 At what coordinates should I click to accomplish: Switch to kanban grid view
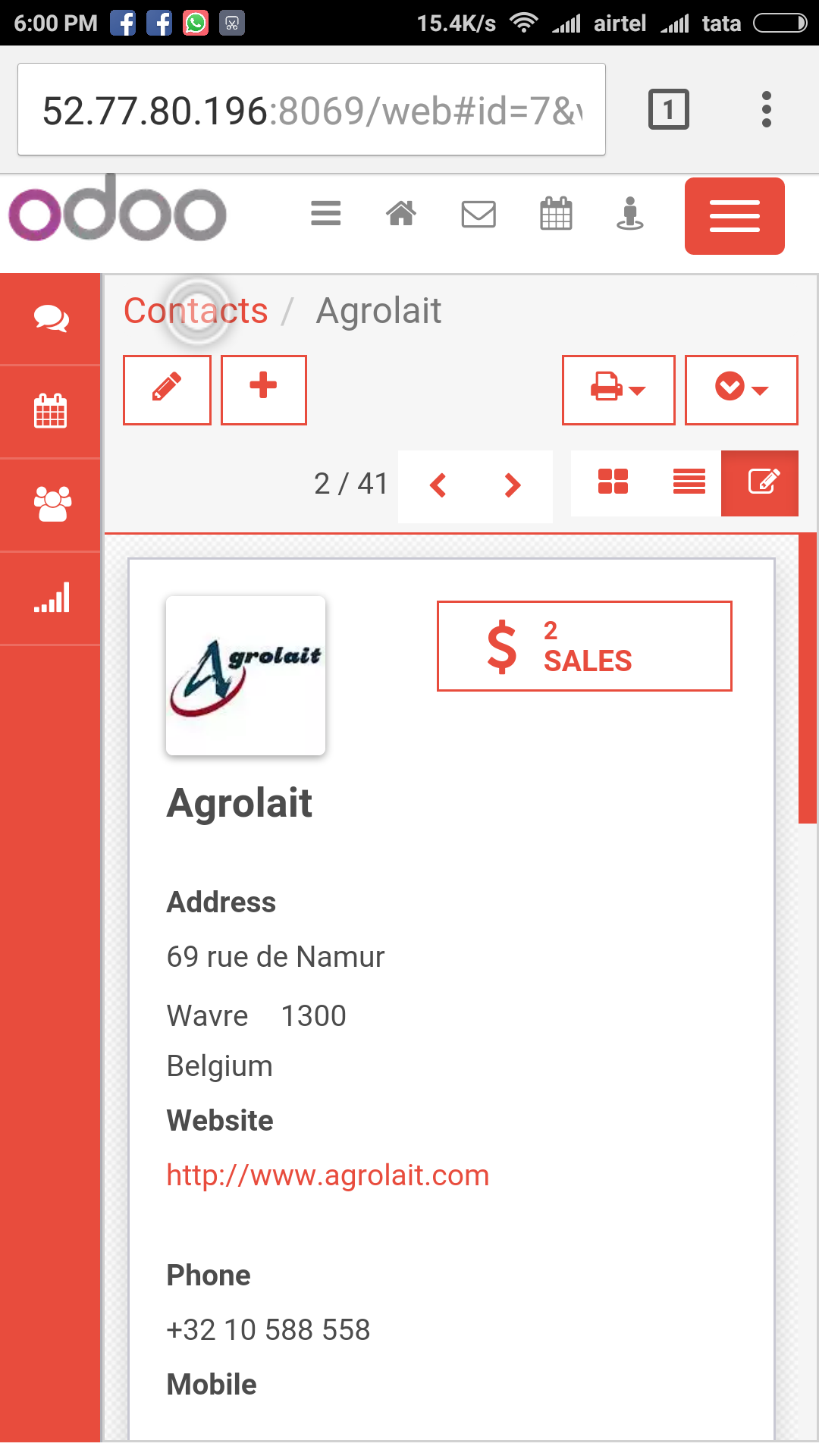pos(613,482)
